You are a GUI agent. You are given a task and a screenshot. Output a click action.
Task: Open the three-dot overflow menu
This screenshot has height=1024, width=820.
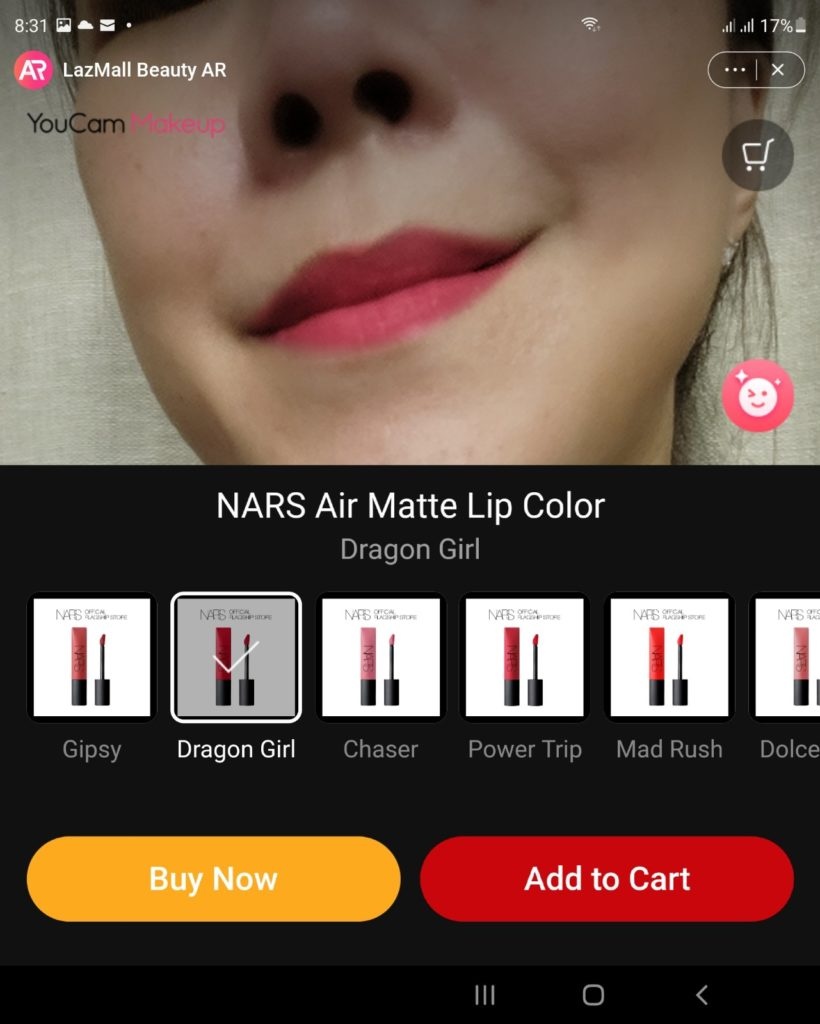click(x=736, y=70)
